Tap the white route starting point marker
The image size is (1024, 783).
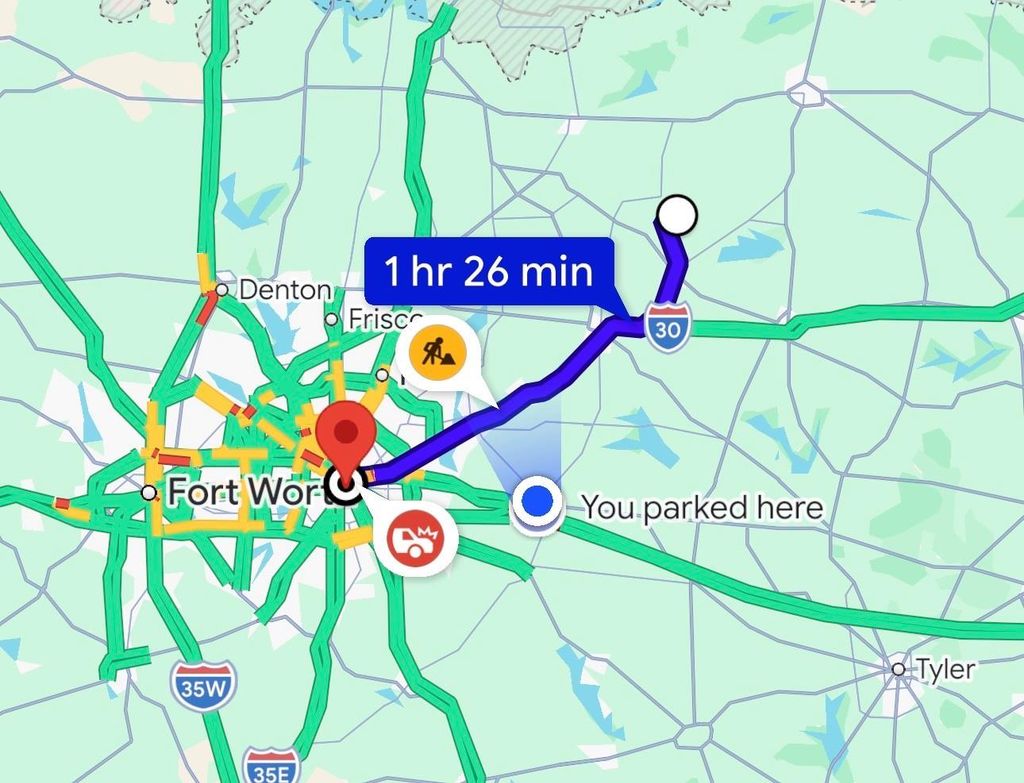click(677, 213)
